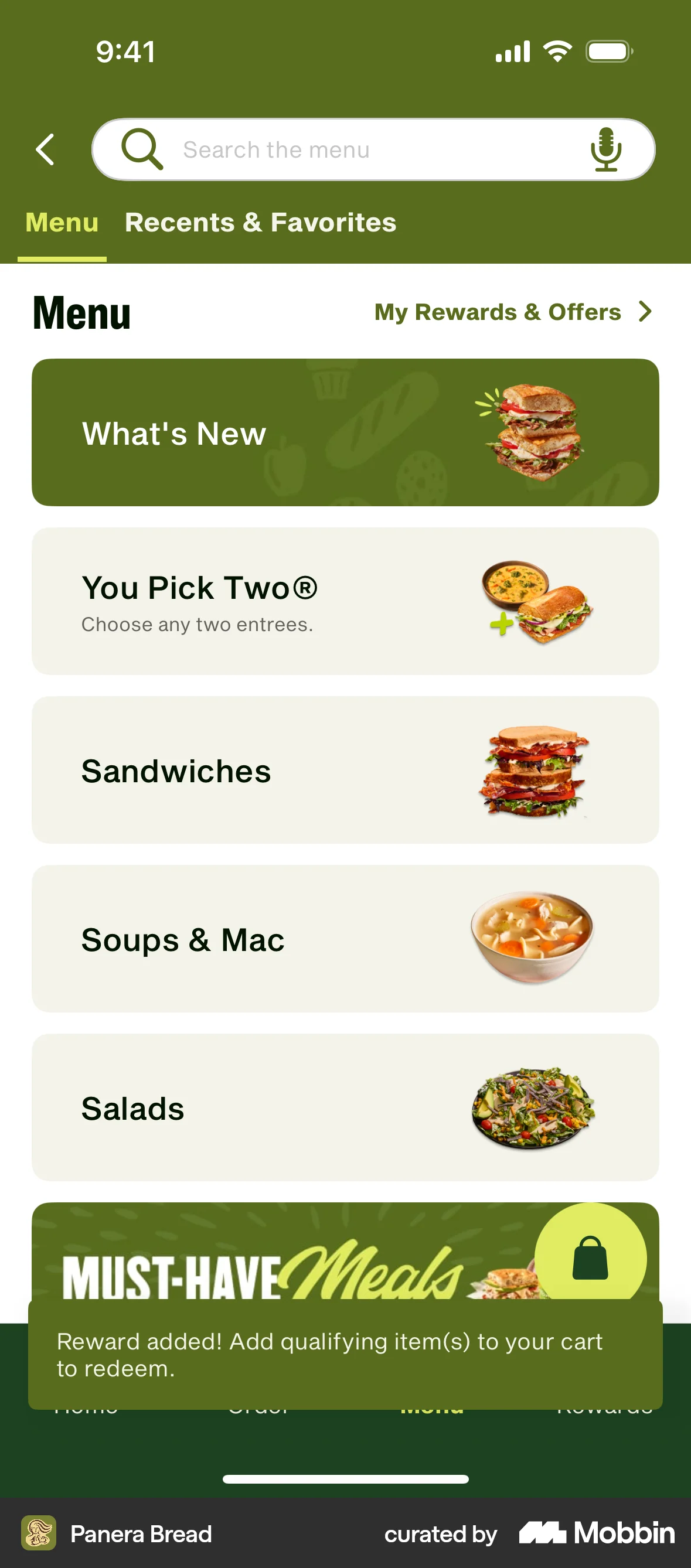
Task: Switch to the Recents & Favorites tab
Action: [x=261, y=223]
